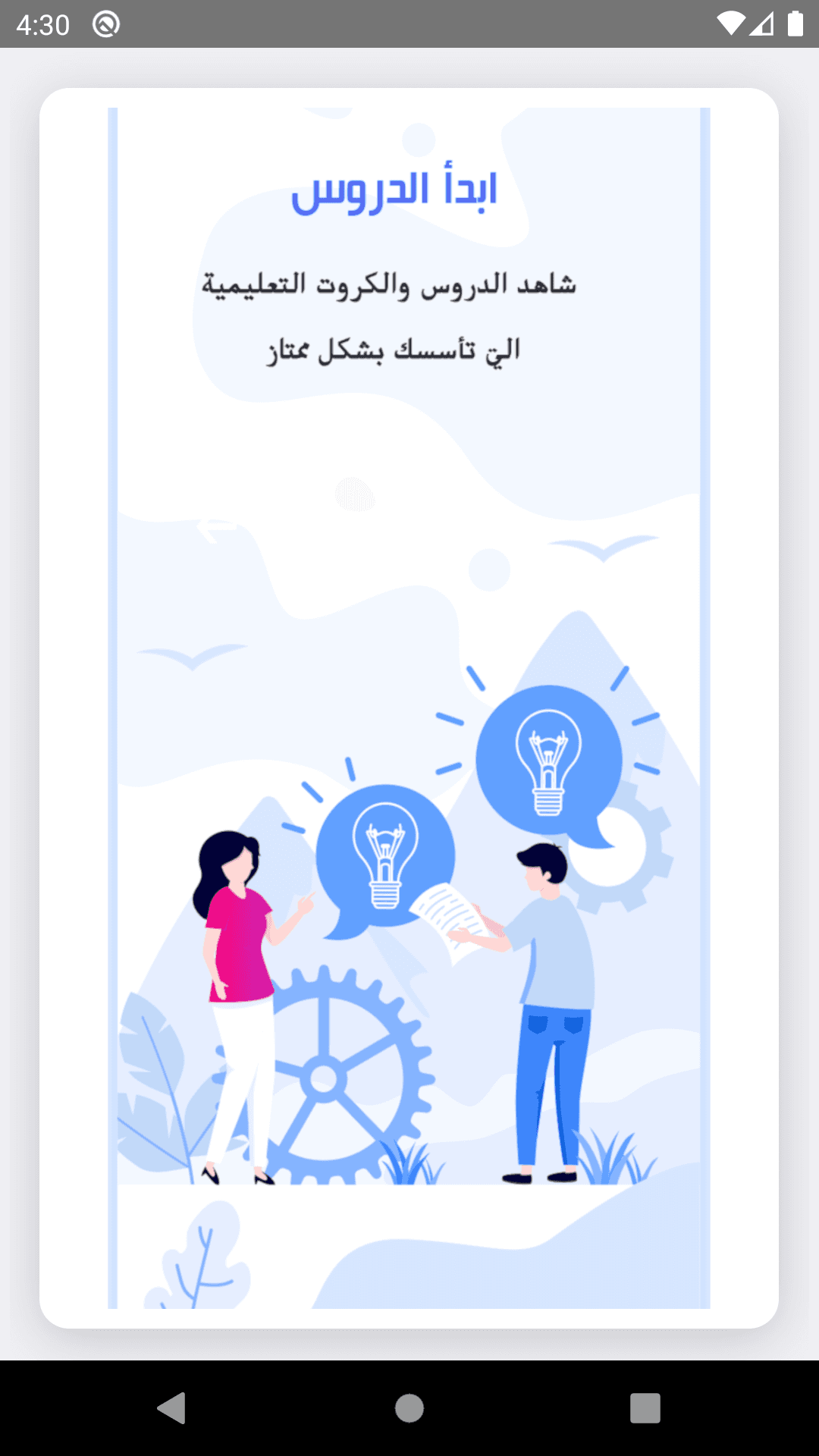
Task: Open the ابدأ الدروس lessons card
Action: [409, 708]
